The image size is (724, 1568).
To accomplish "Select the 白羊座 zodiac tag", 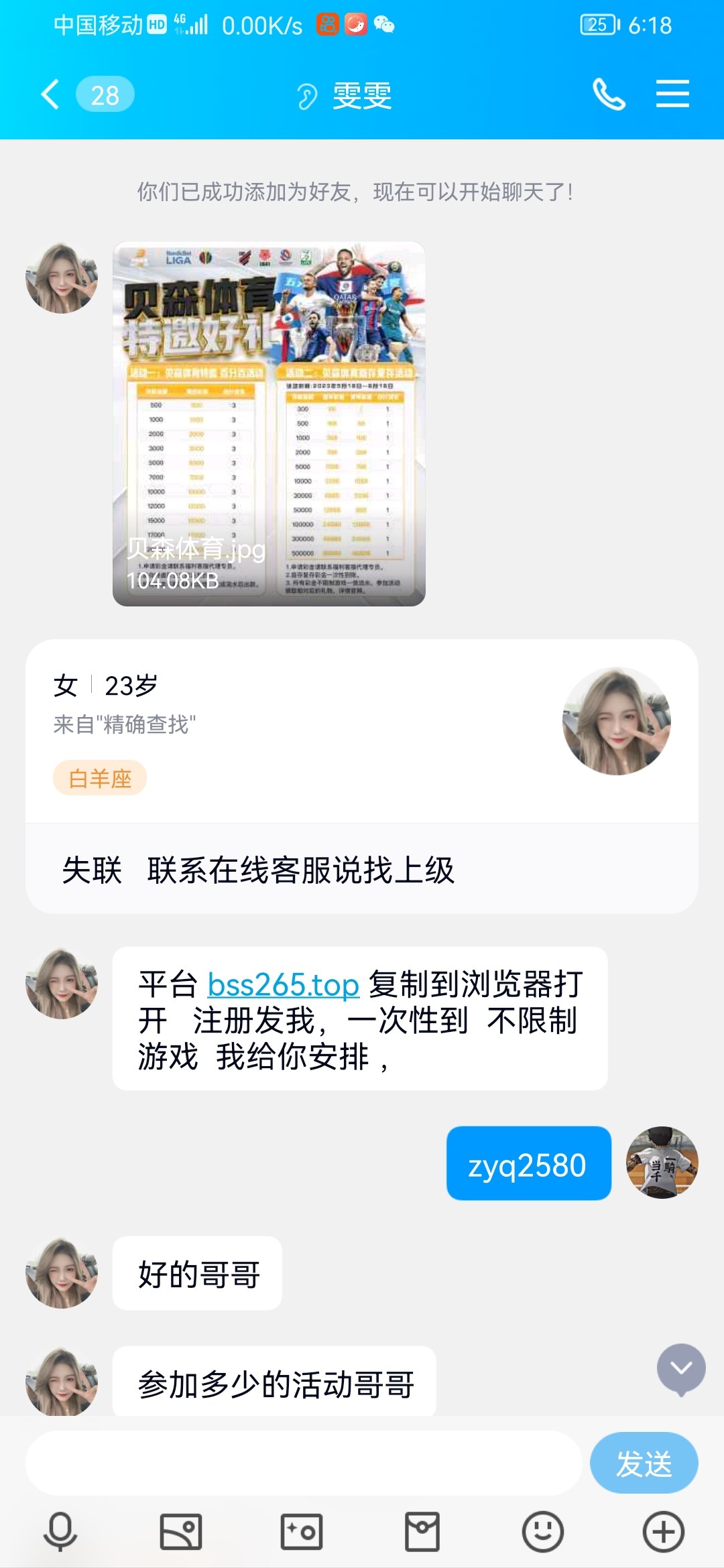I will [x=99, y=777].
